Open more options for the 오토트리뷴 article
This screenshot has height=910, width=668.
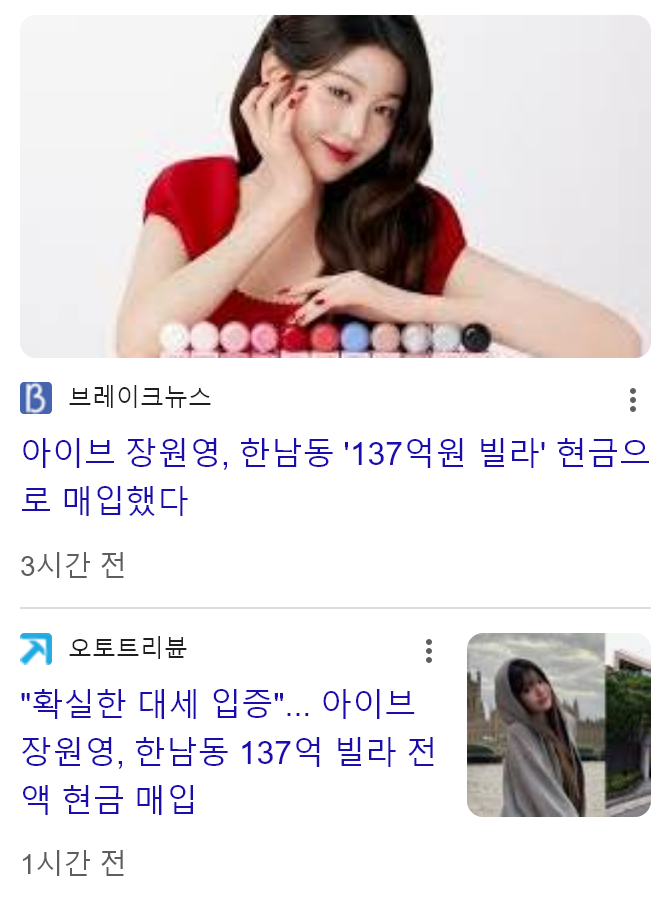(x=428, y=650)
